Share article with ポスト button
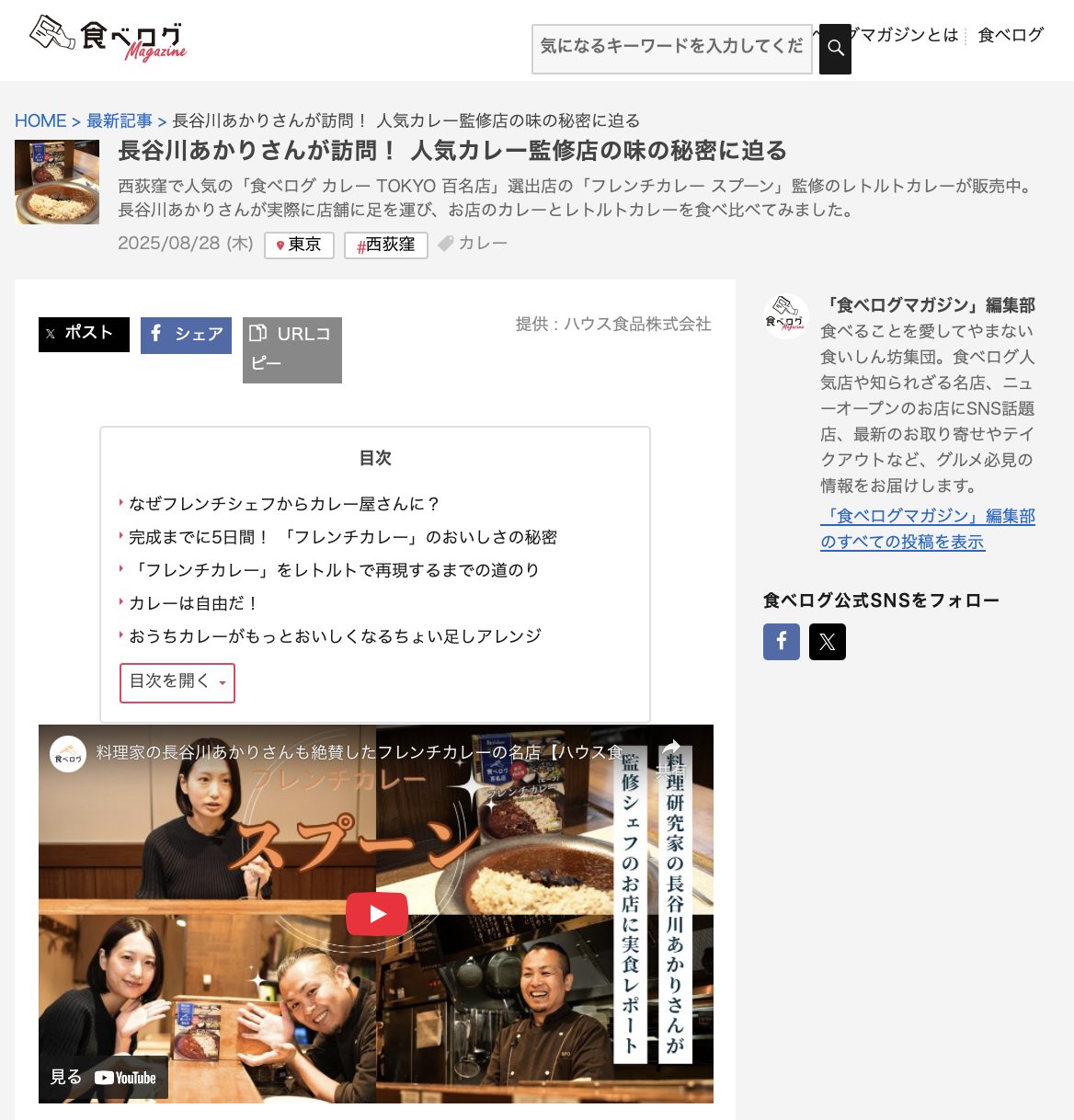 [84, 334]
